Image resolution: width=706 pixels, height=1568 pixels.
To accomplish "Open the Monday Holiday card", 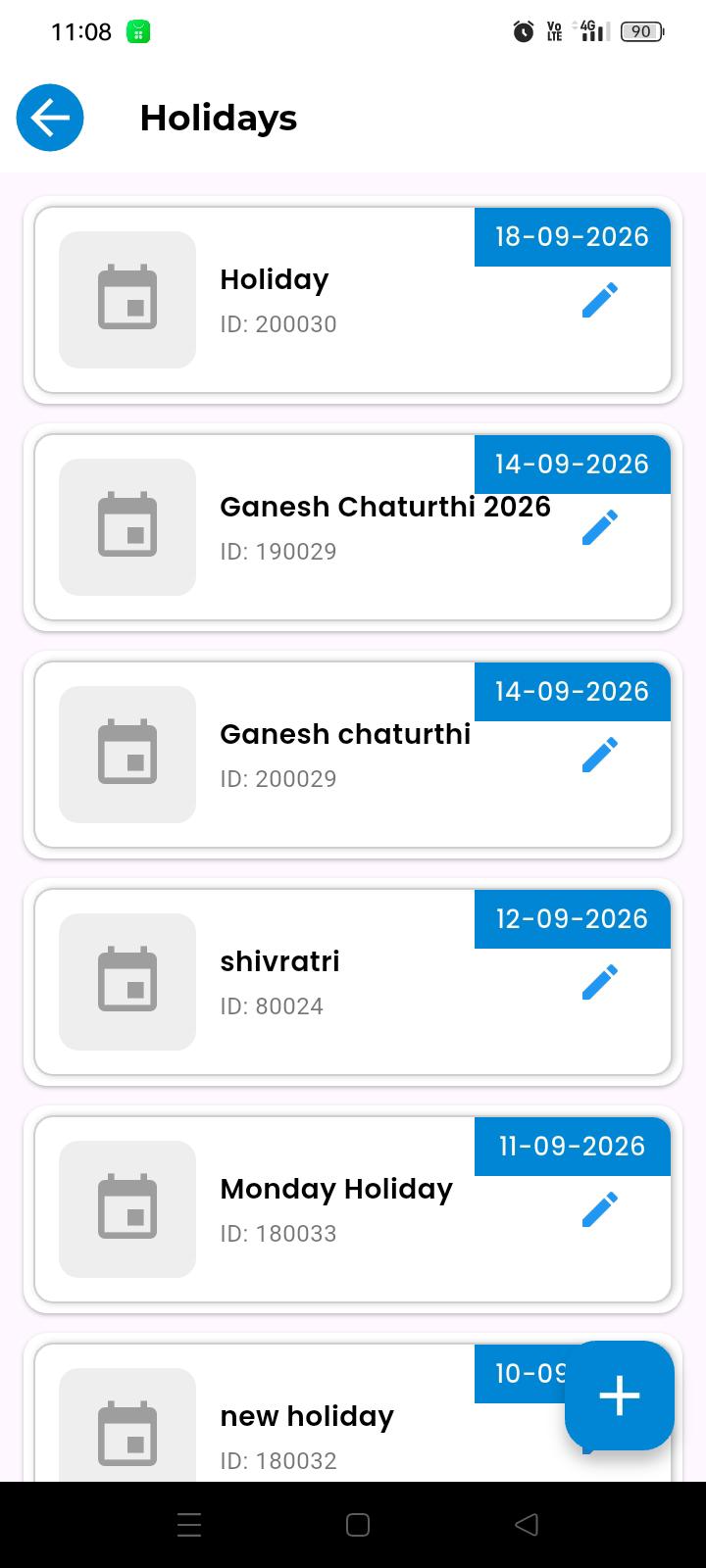I will pos(353,1209).
